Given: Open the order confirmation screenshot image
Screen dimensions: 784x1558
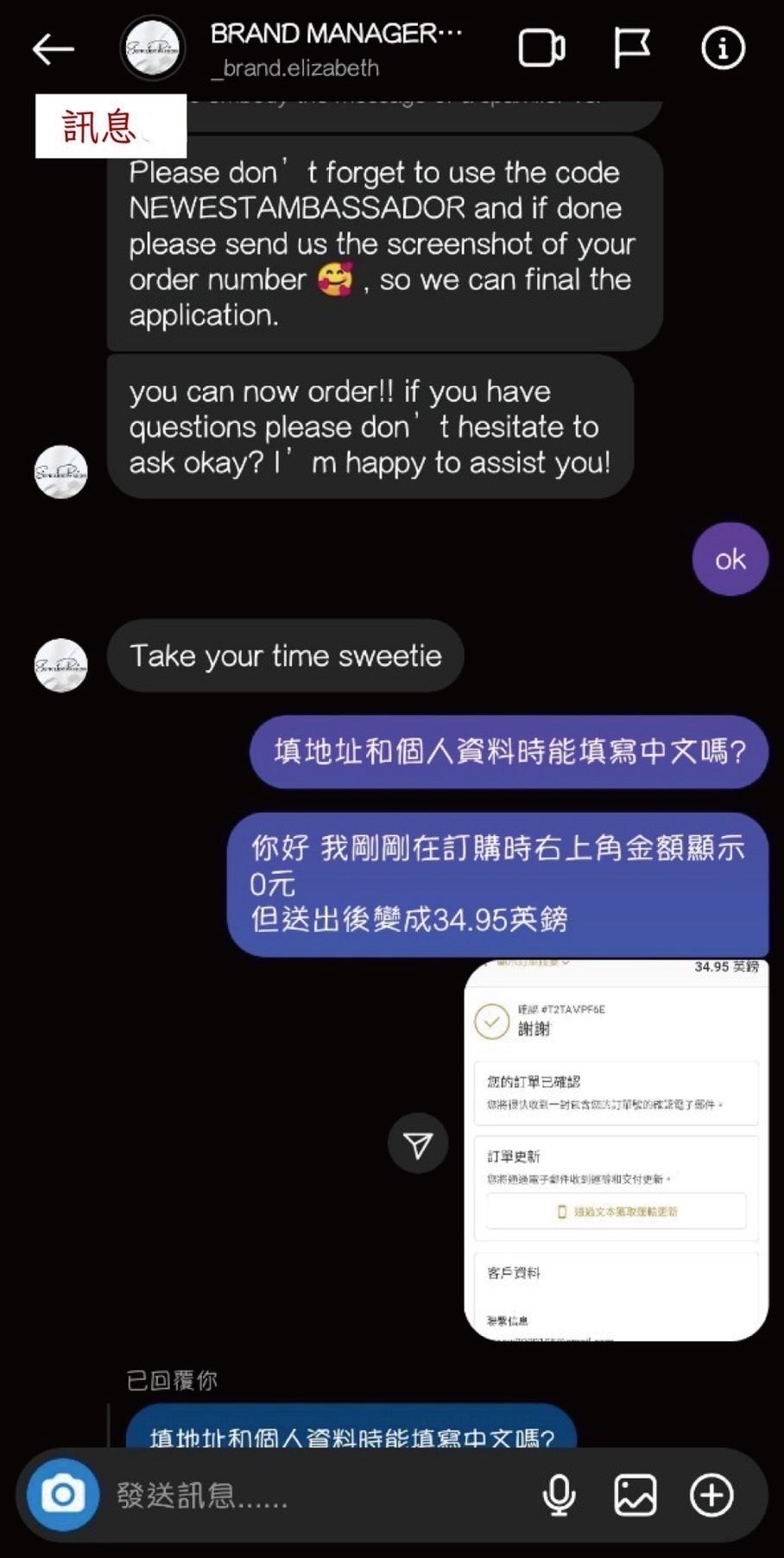Looking at the screenshot, I should coord(616,1150).
